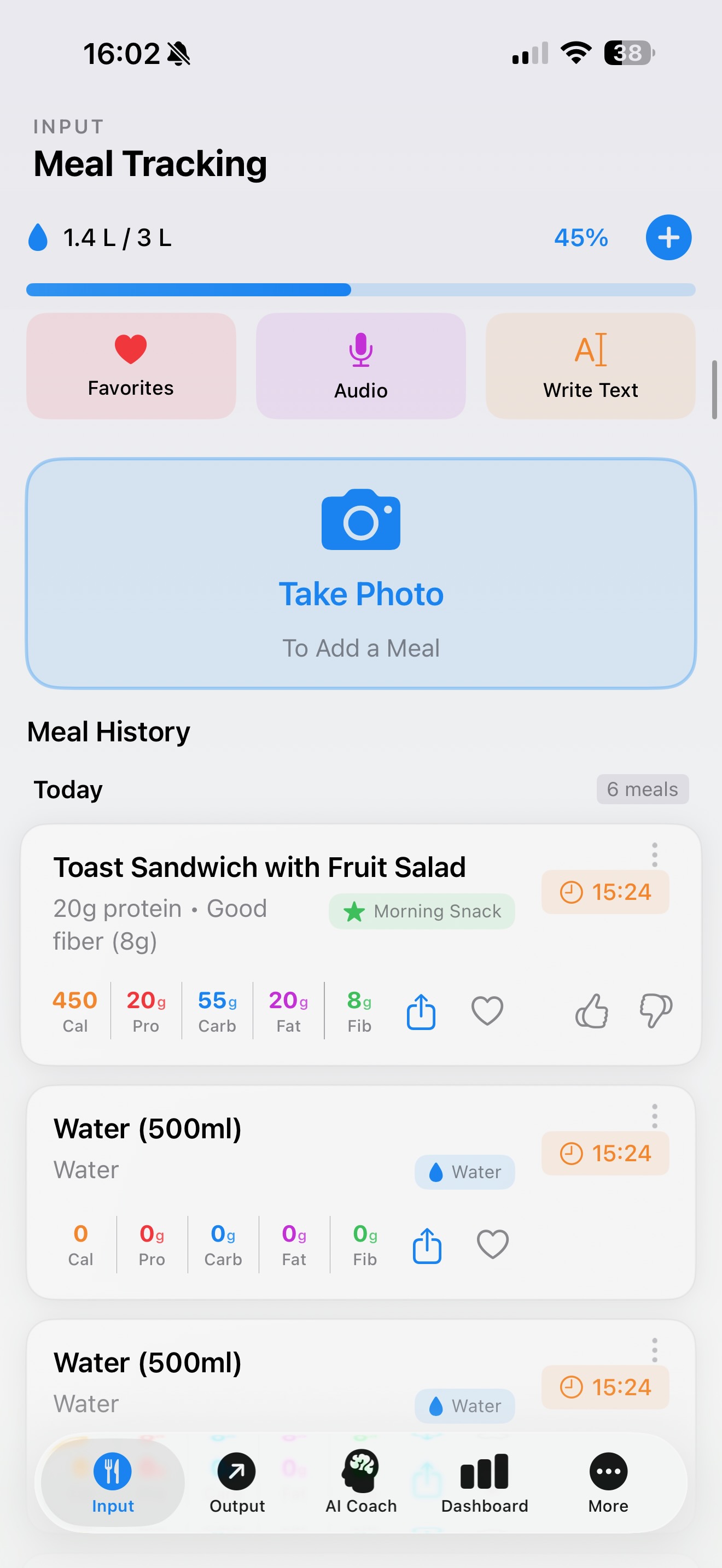Screen dimensions: 722x1568
Task: Add water with the plus button
Action: pyautogui.click(x=668, y=238)
